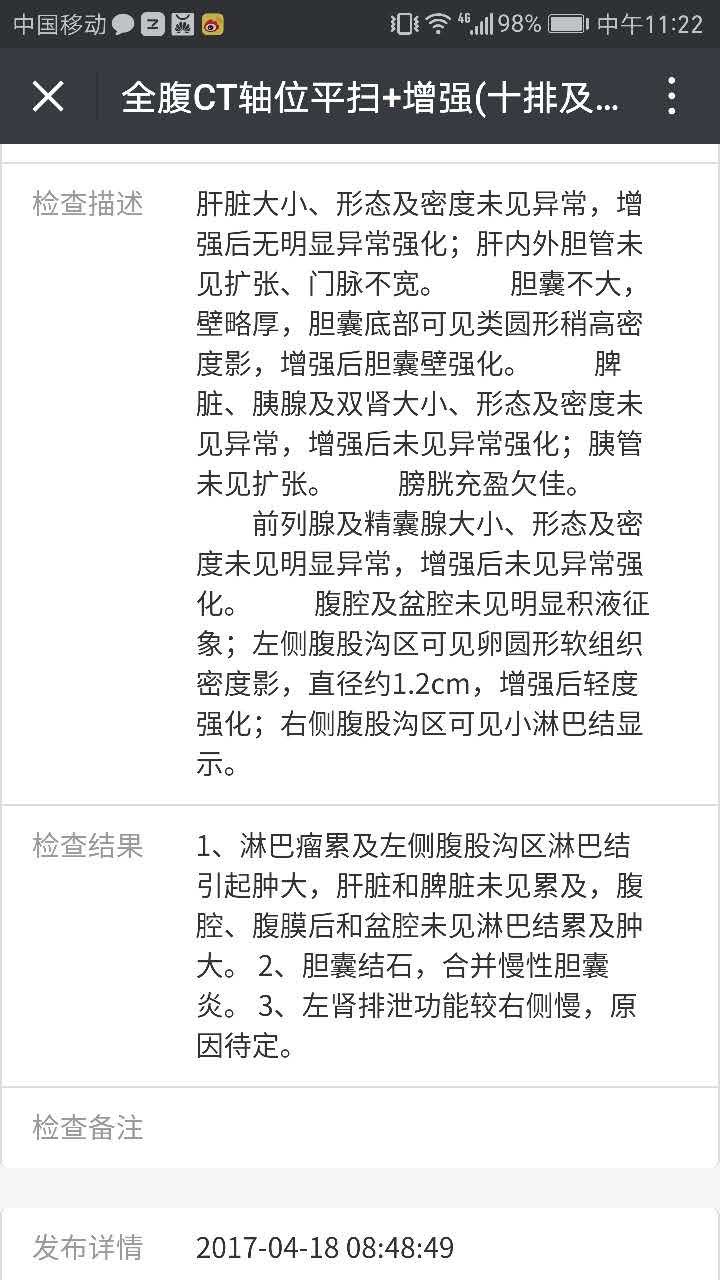Open the three-dot overflow menu

coord(672,97)
